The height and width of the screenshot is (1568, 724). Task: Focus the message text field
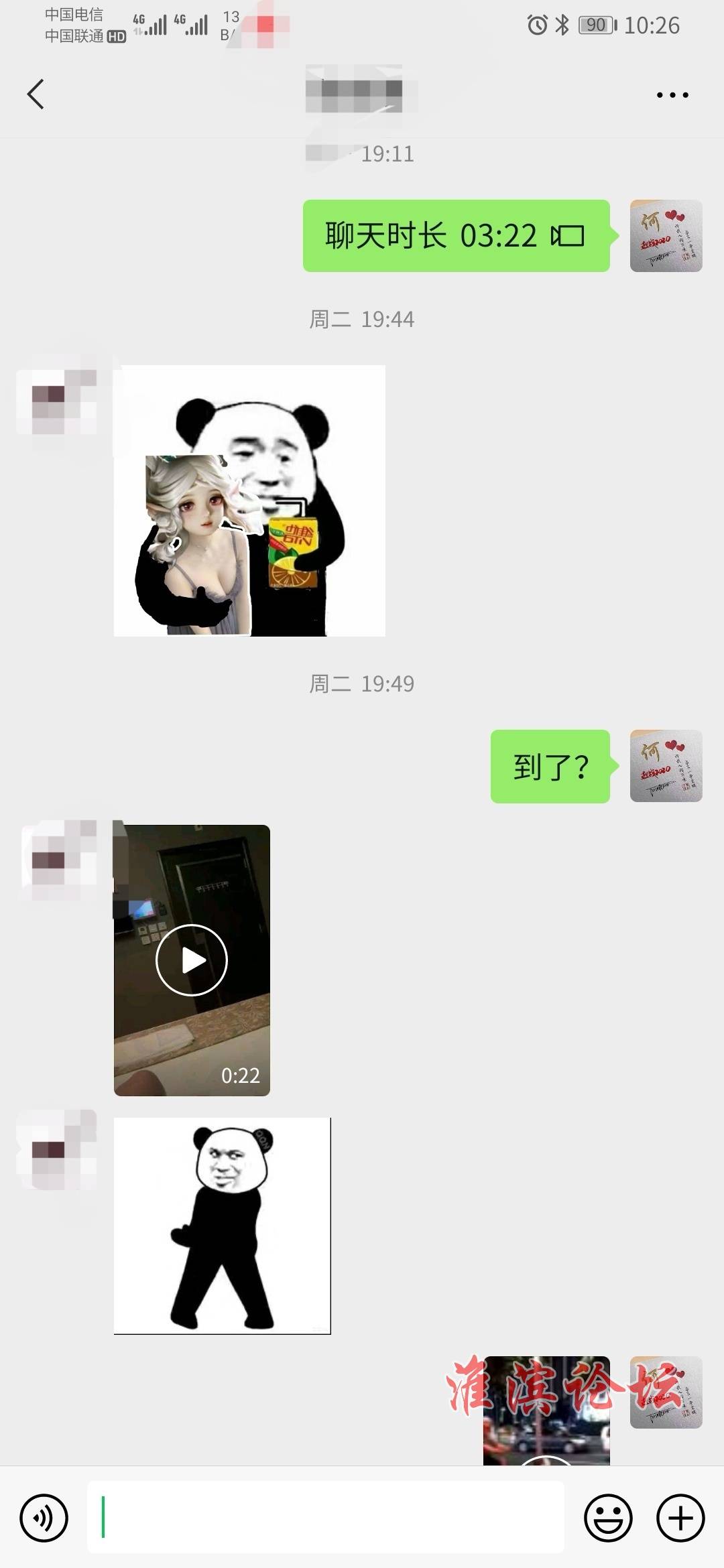[x=326, y=1517]
